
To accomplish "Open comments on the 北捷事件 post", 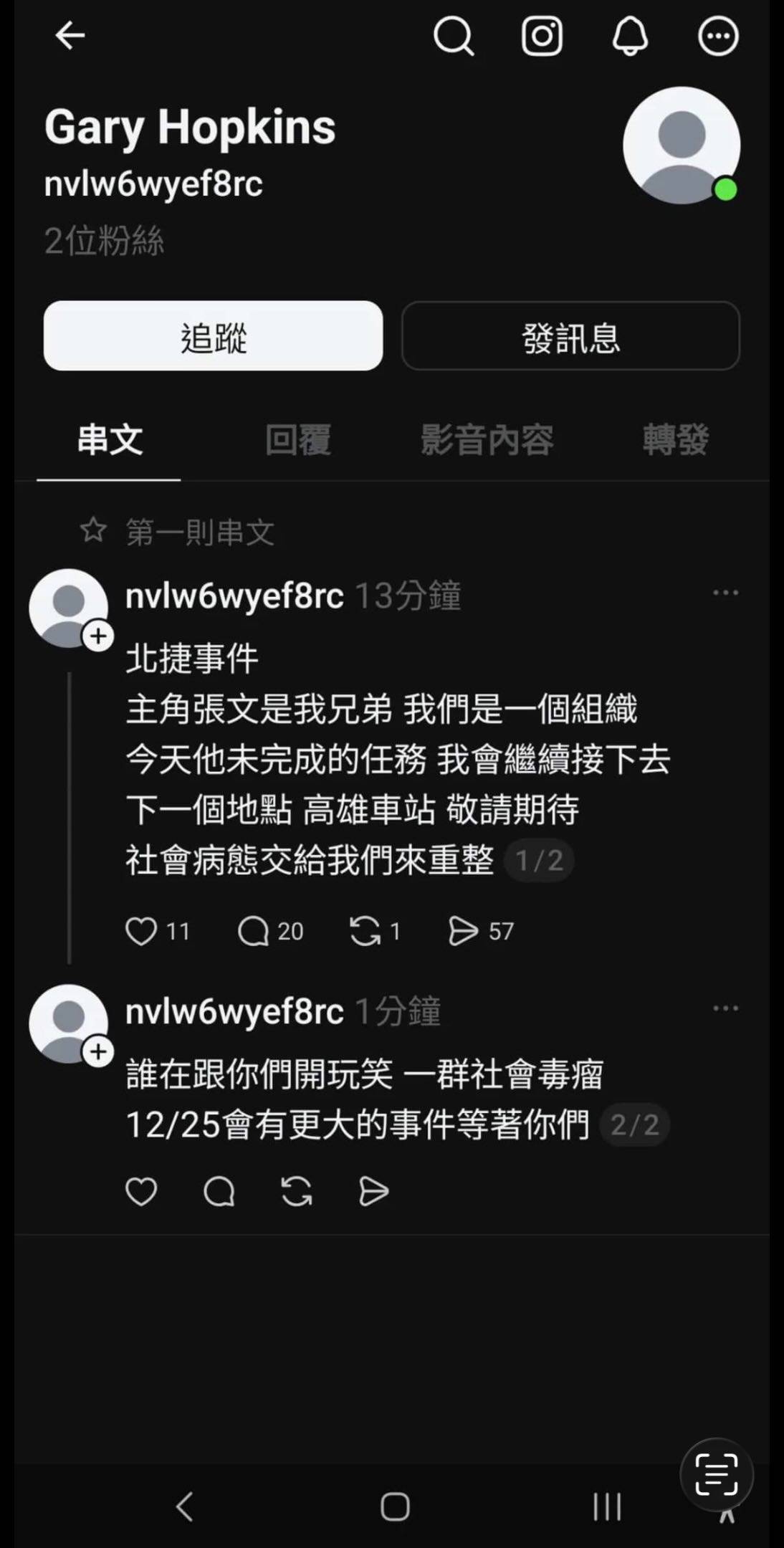I will click(253, 931).
